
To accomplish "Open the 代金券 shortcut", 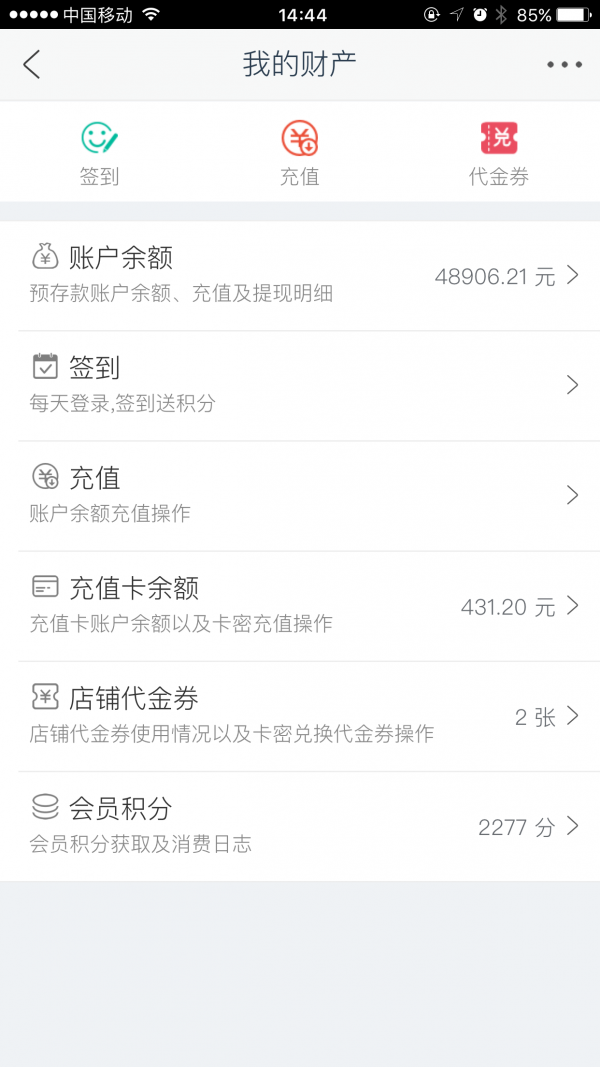I will 499,153.
